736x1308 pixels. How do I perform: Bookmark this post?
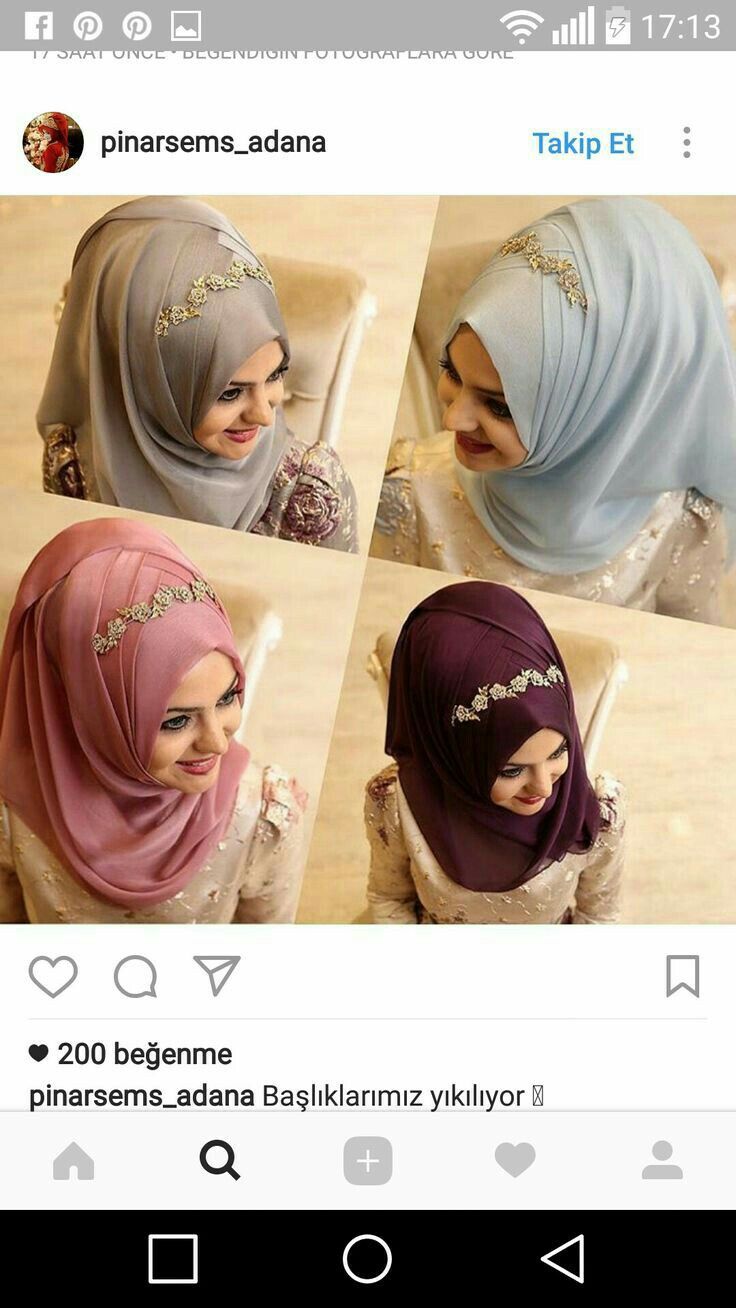pyautogui.click(x=682, y=976)
